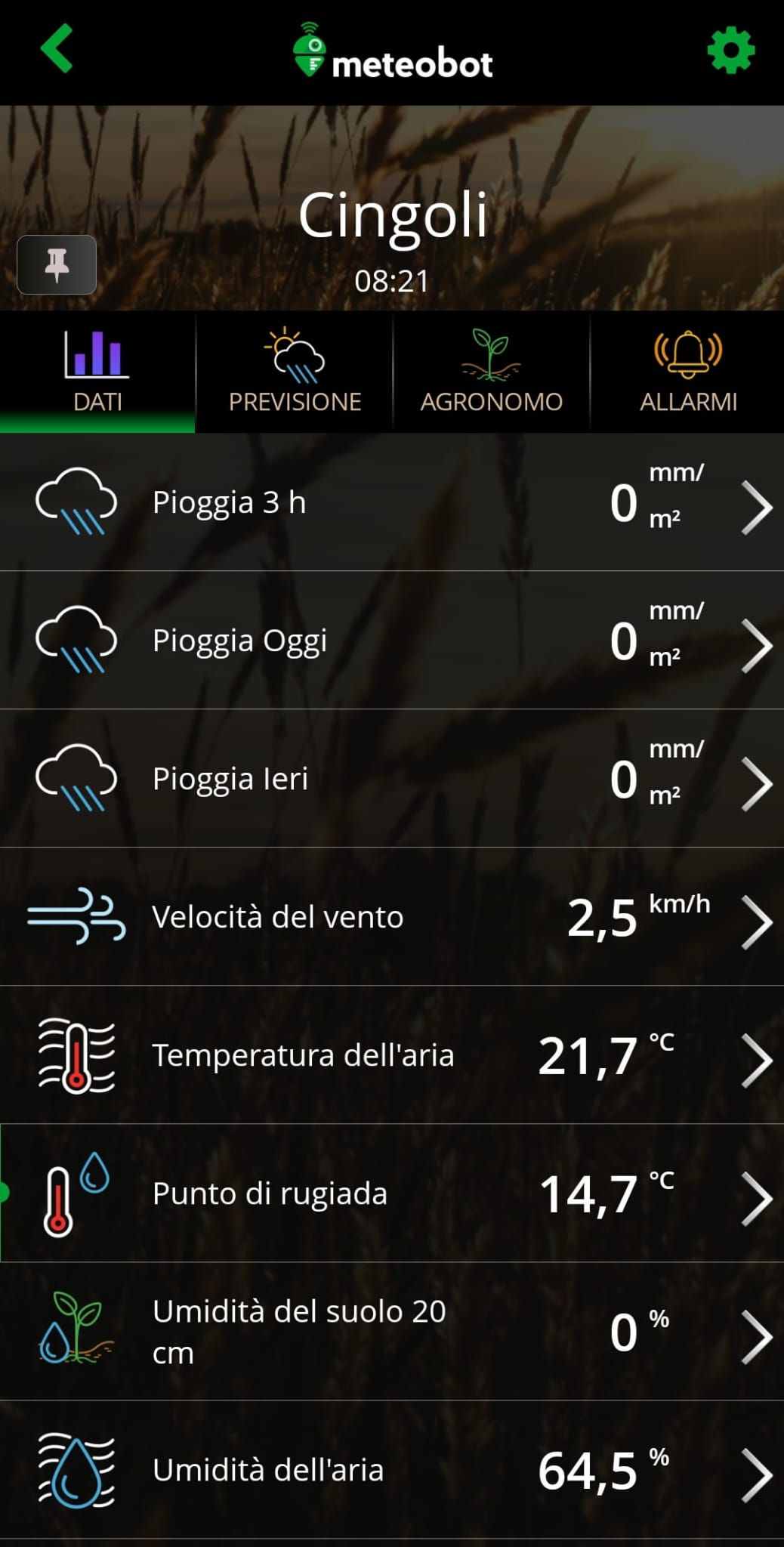Toggle the pin for Cingoli station
The width and height of the screenshot is (784, 1547).
pyautogui.click(x=57, y=264)
